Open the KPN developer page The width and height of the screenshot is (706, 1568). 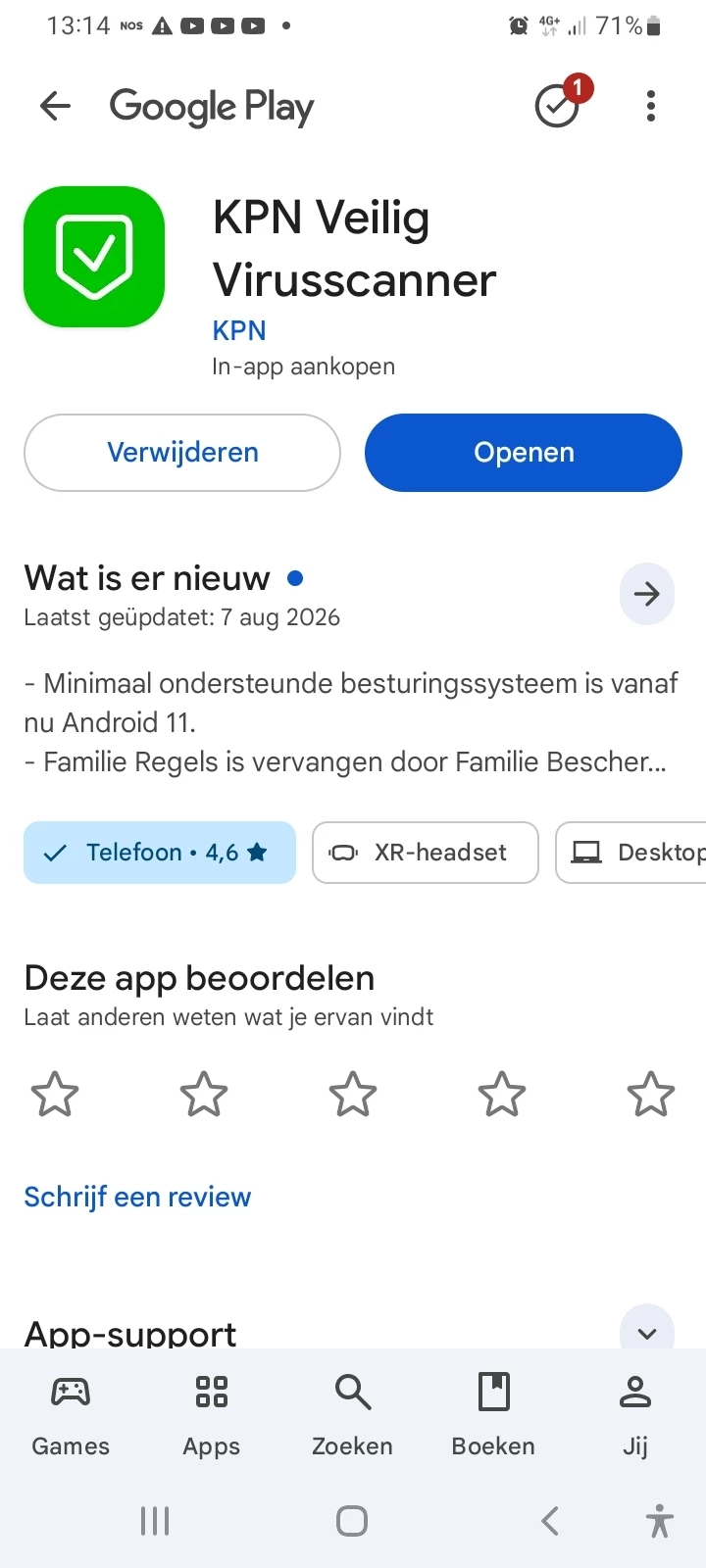(x=239, y=330)
